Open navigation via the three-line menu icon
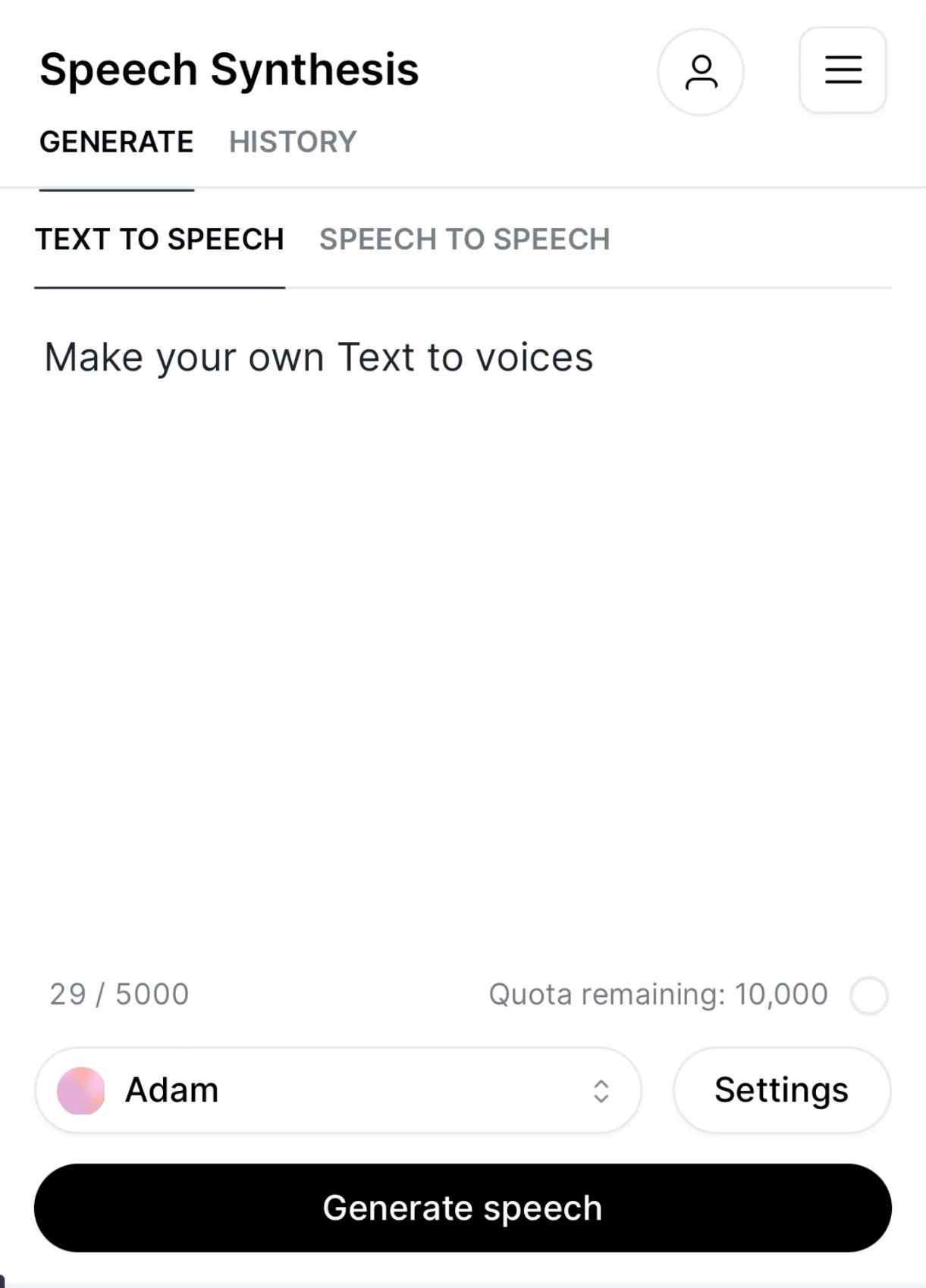Viewport: 926px width, 1288px height. tap(842, 71)
